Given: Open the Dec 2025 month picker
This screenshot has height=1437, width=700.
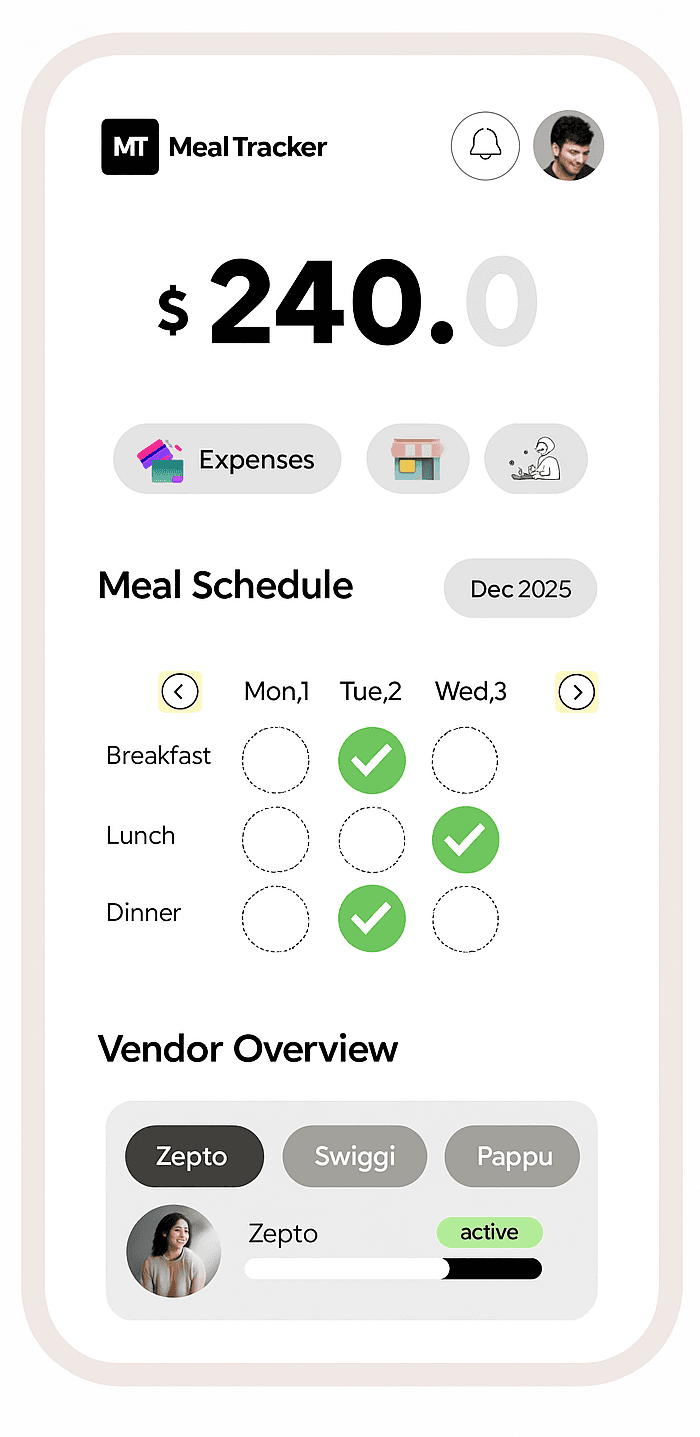Looking at the screenshot, I should click(520, 589).
